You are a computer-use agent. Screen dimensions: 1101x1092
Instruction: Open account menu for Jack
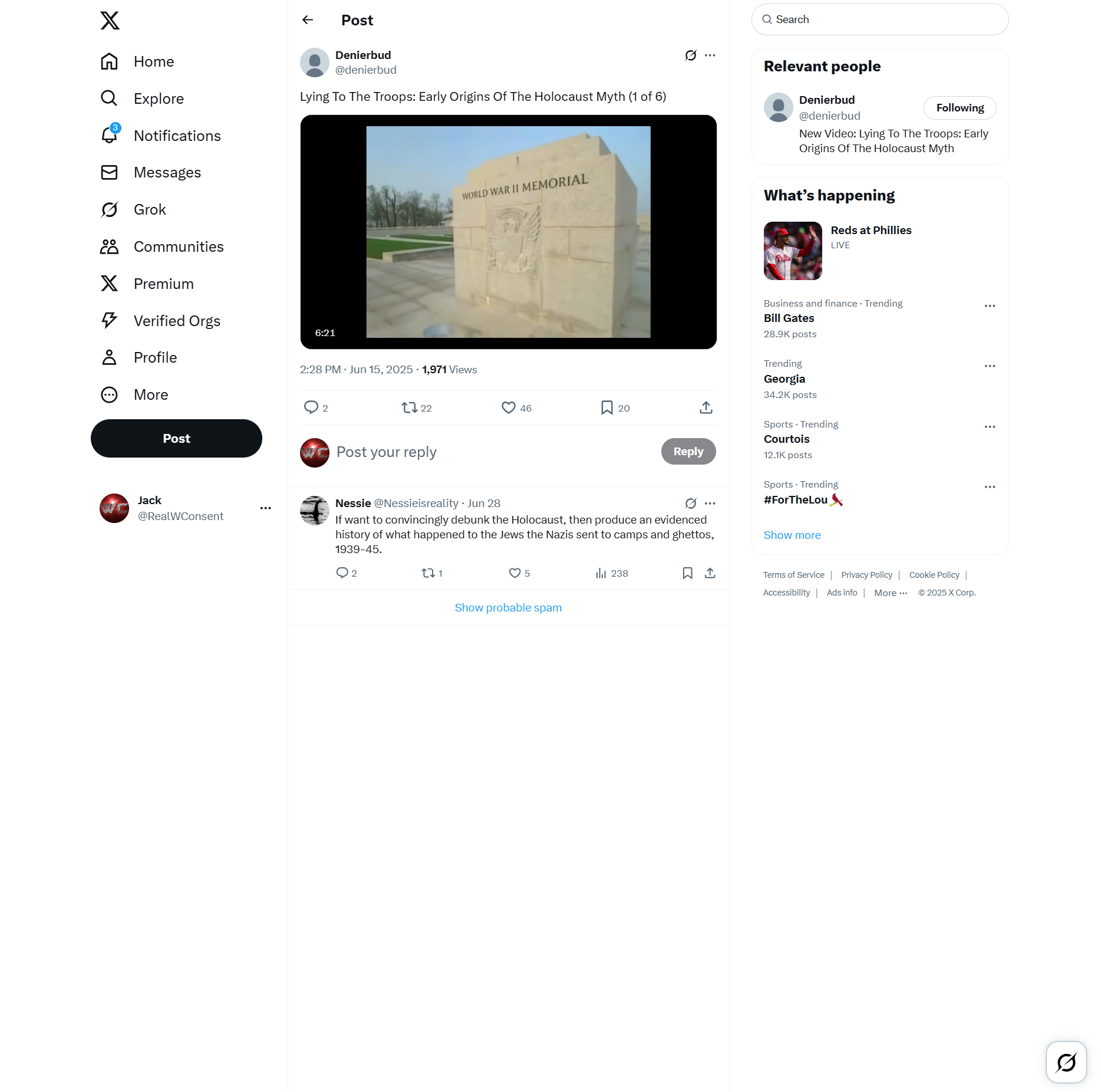(x=266, y=508)
